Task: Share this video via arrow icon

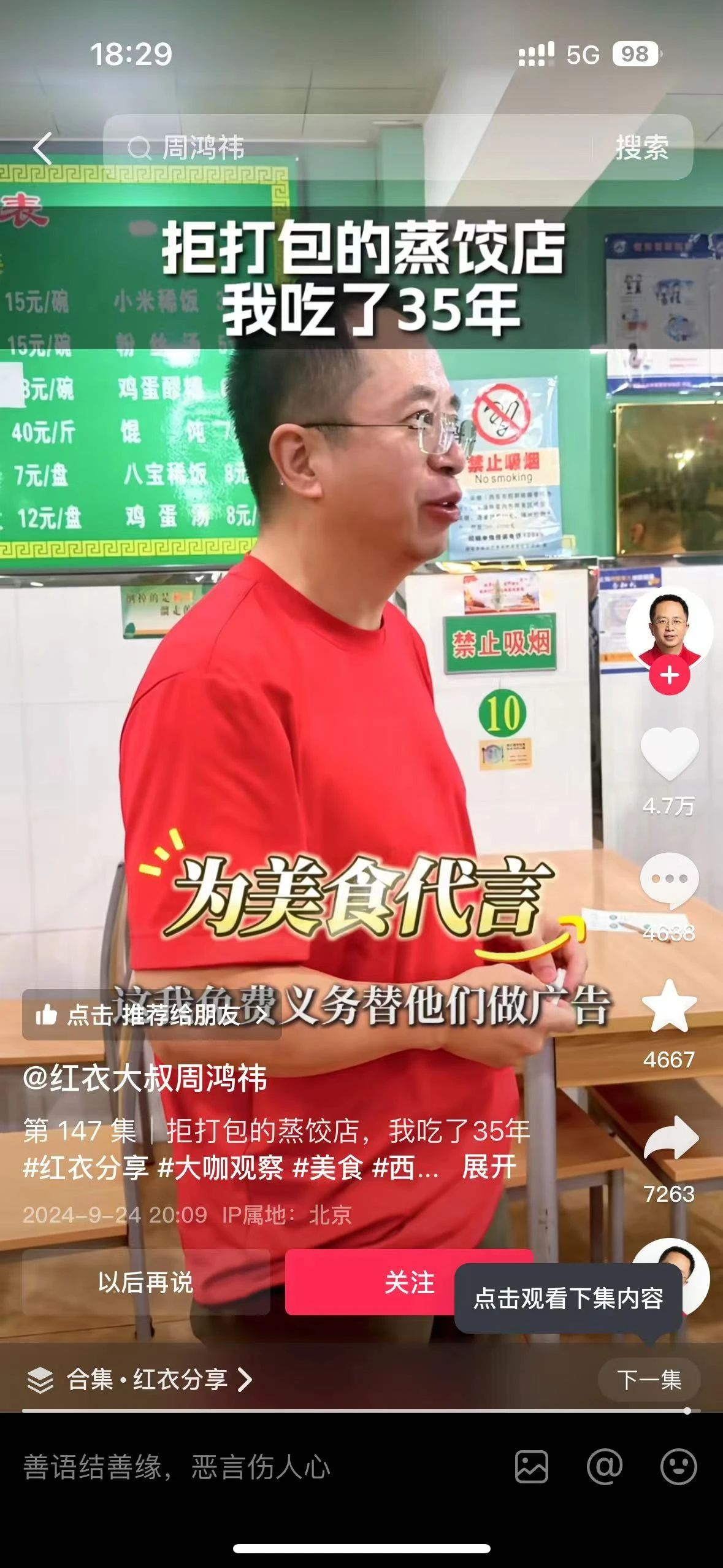Action: click(670, 1138)
